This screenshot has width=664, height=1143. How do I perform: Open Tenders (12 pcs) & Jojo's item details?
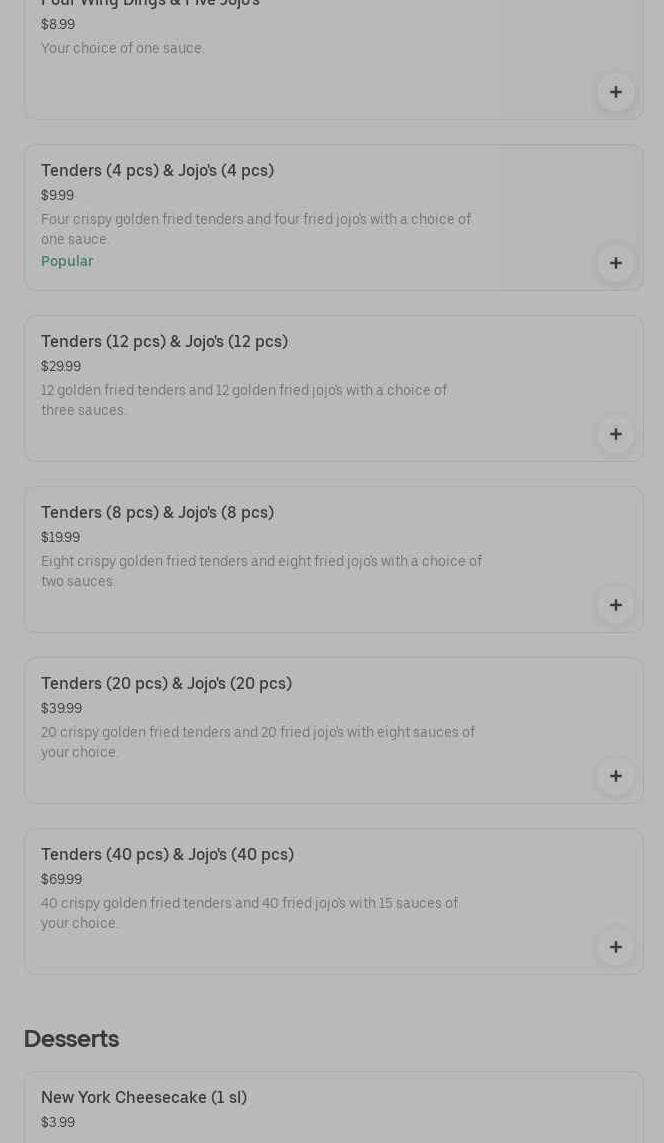[x=164, y=342]
